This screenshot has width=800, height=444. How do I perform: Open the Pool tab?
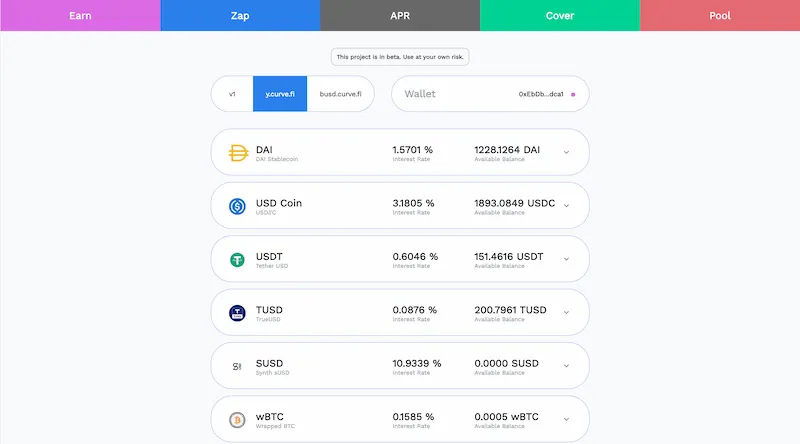720,16
